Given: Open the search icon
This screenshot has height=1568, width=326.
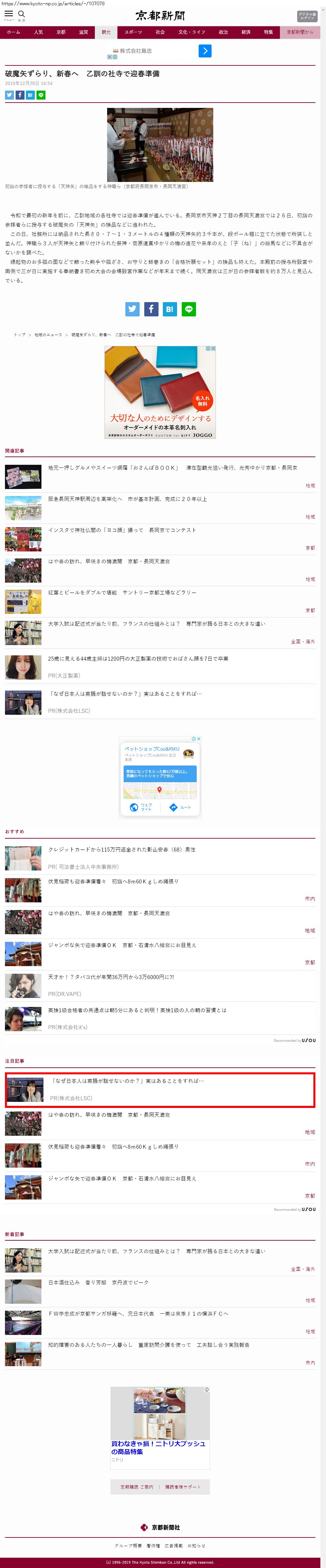Looking at the screenshot, I should 21,14.
